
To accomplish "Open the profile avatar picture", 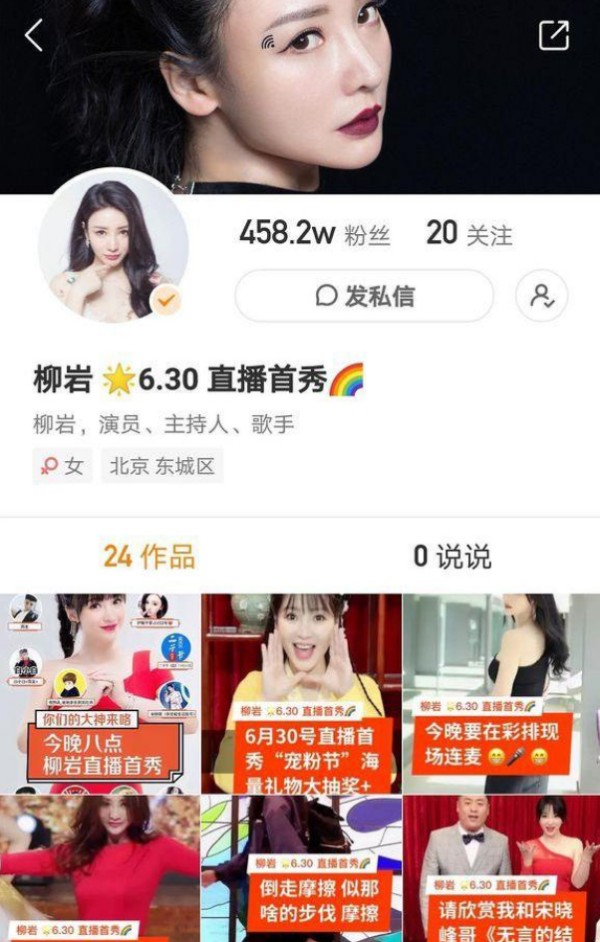I will pos(113,247).
